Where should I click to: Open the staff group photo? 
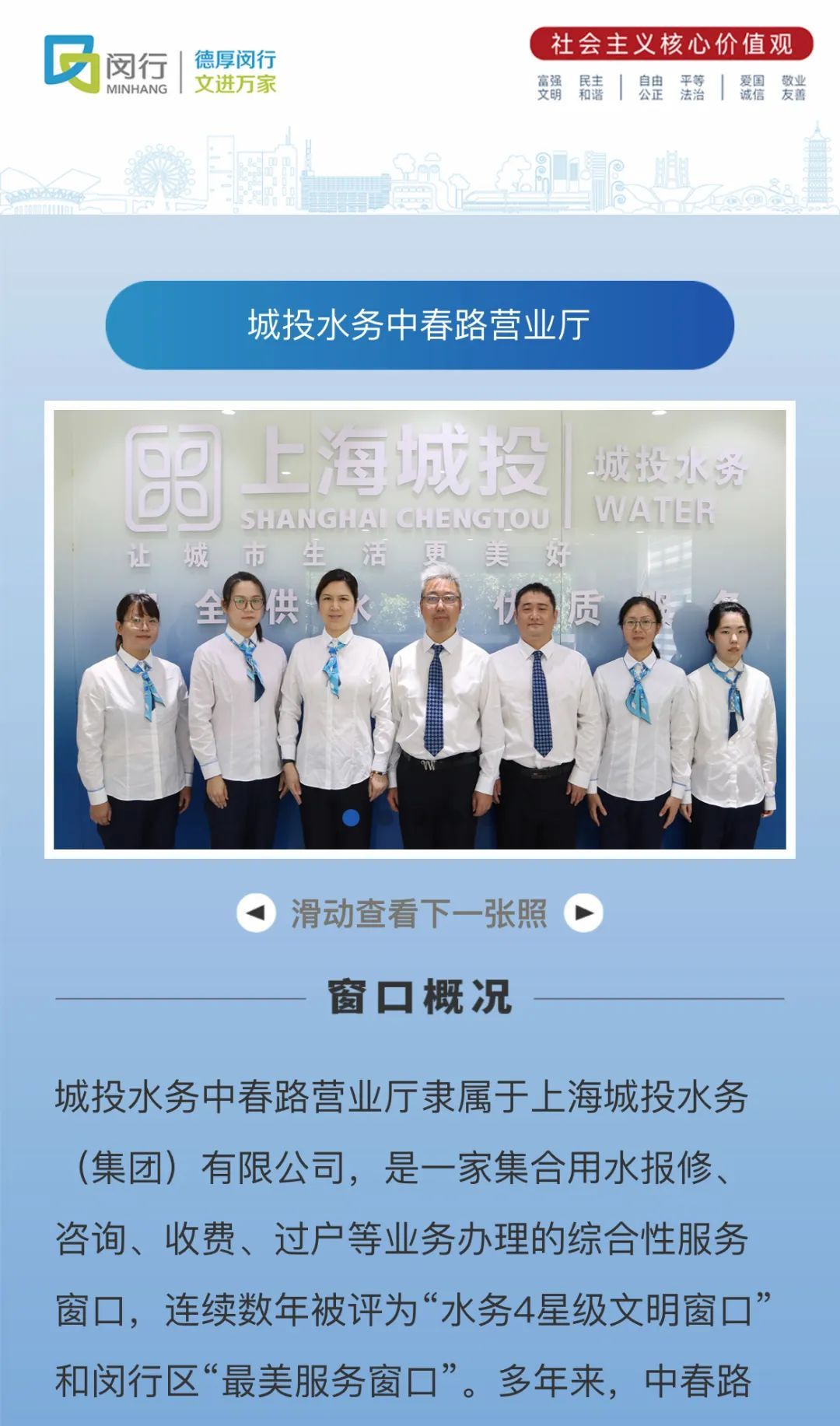click(x=420, y=629)
